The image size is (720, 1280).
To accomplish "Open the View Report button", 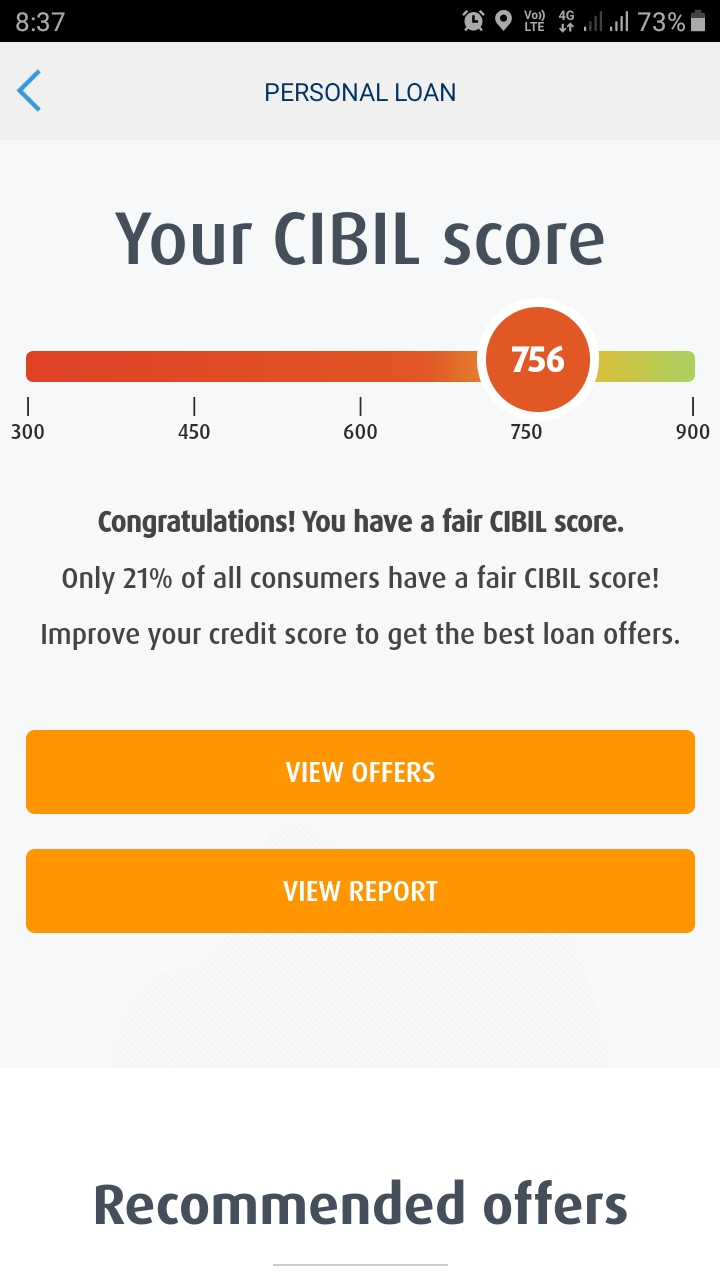I will [360, 891].
